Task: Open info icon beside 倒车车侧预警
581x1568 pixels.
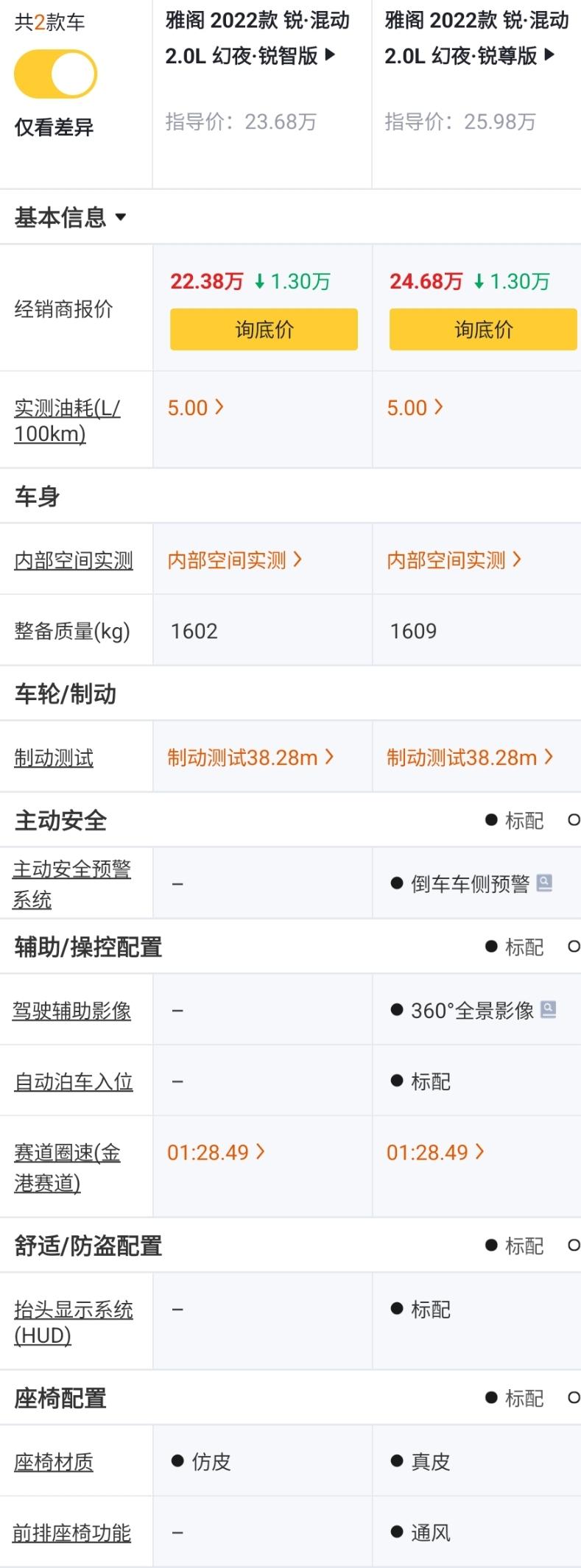Action: point(544,883)
